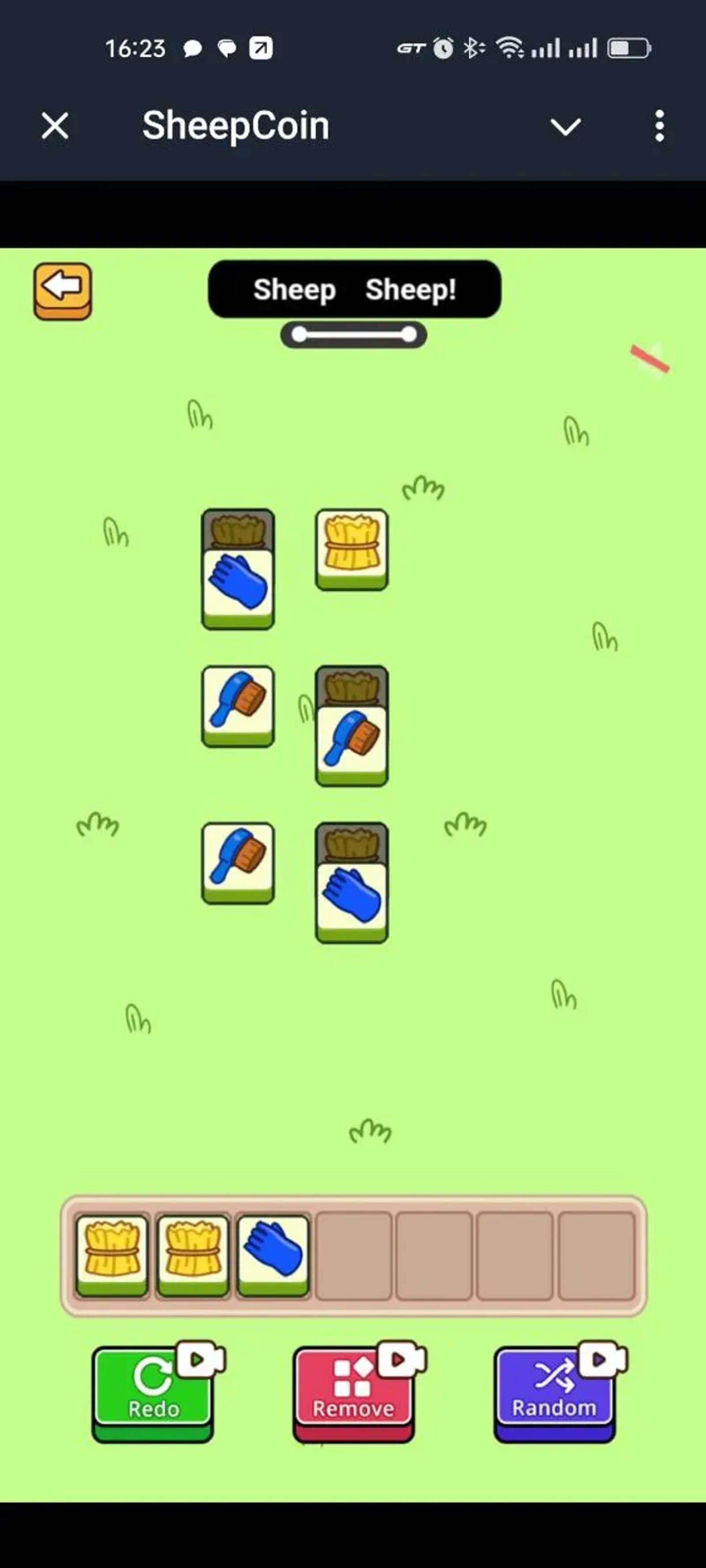Close the SheepCoin mini app
706x1568 pixels.
point(55,126)
